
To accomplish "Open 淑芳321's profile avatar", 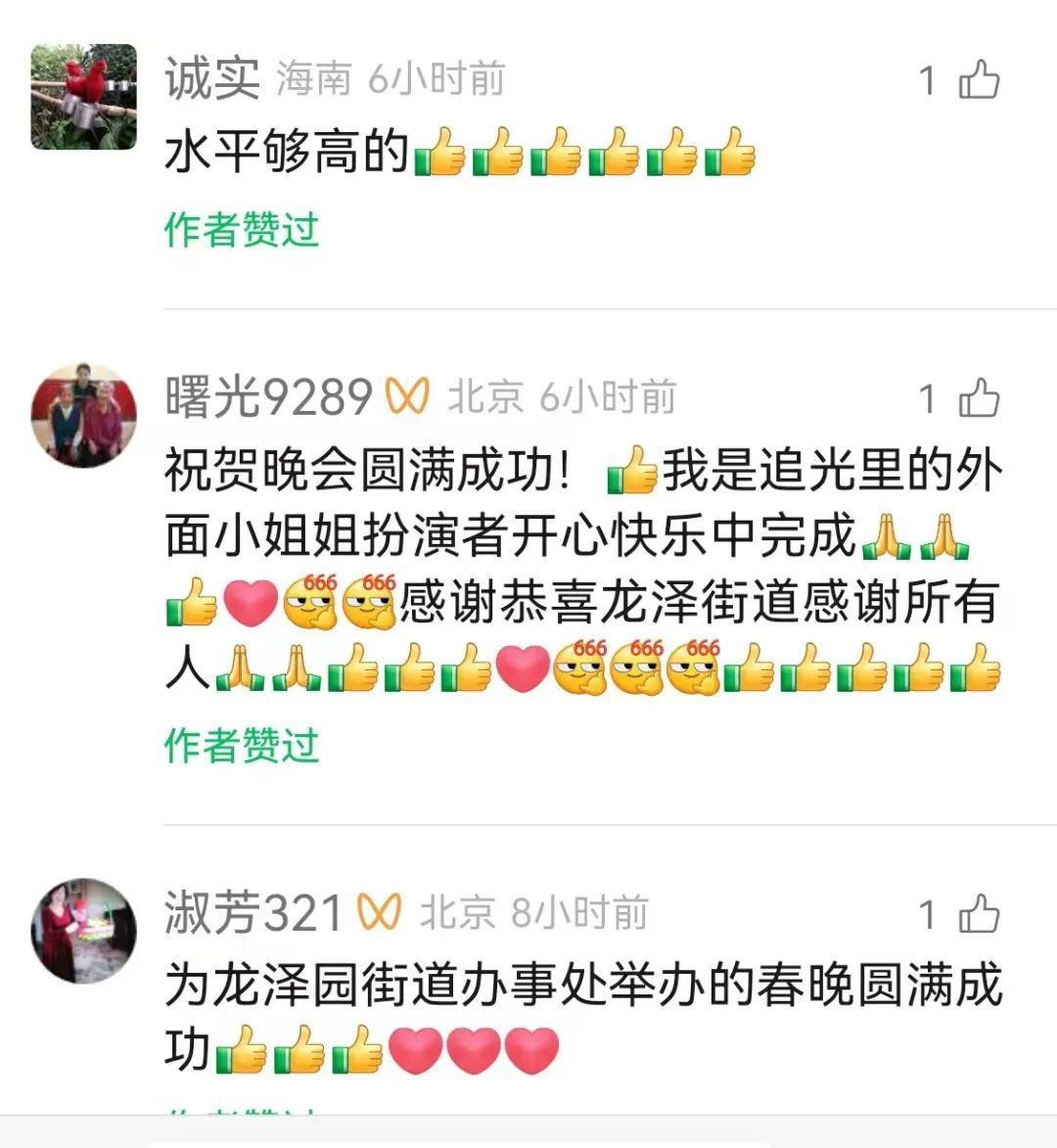I will 84,930.
